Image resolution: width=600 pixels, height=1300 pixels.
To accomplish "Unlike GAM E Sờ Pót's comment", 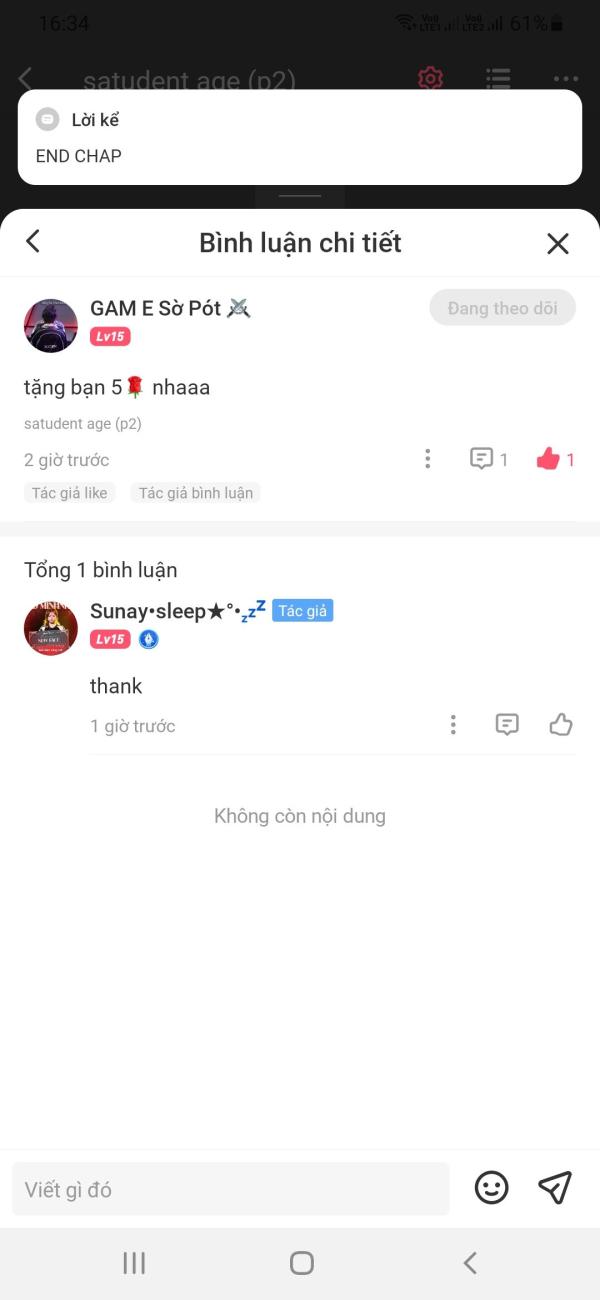I will tap(556, 459).
